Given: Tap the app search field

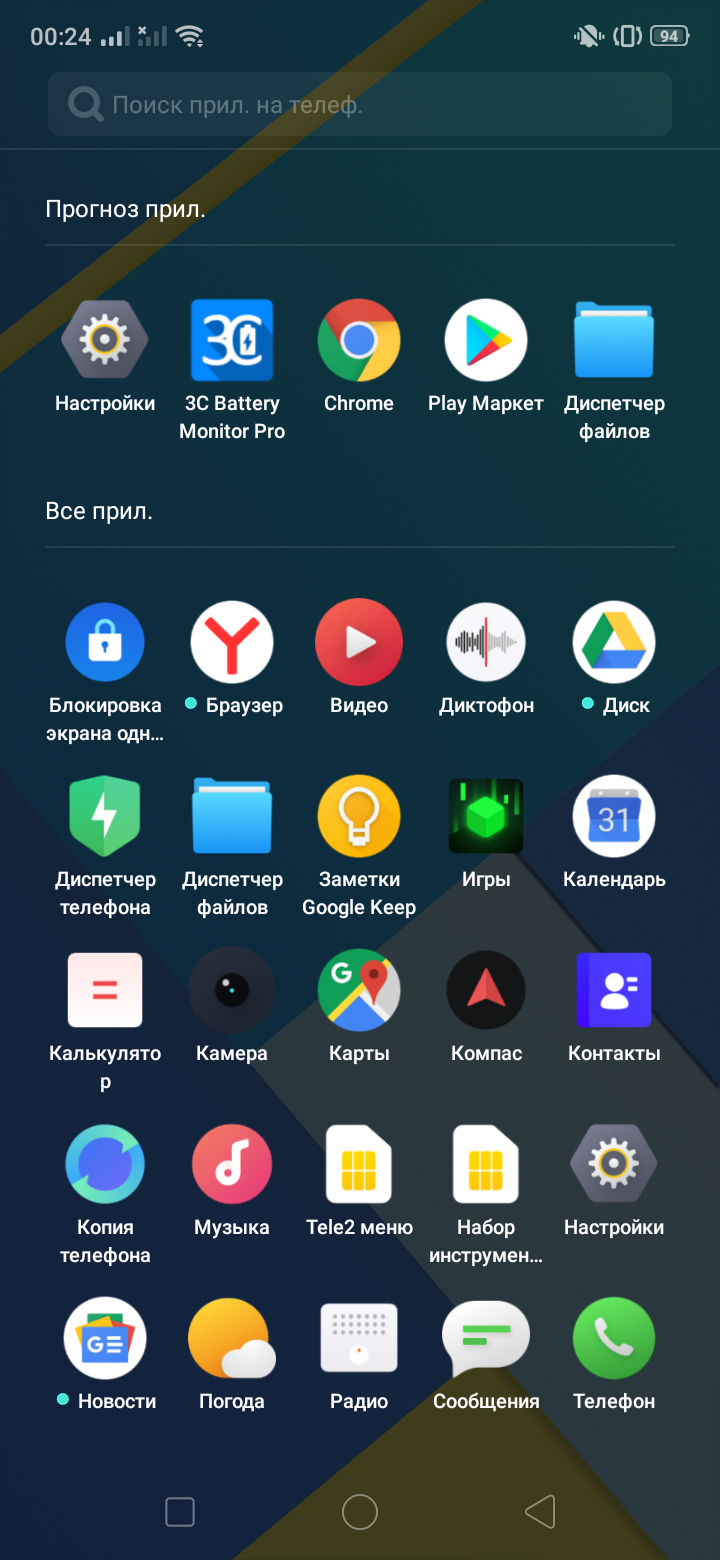Looking at the screenshot, I should [360, 104].
